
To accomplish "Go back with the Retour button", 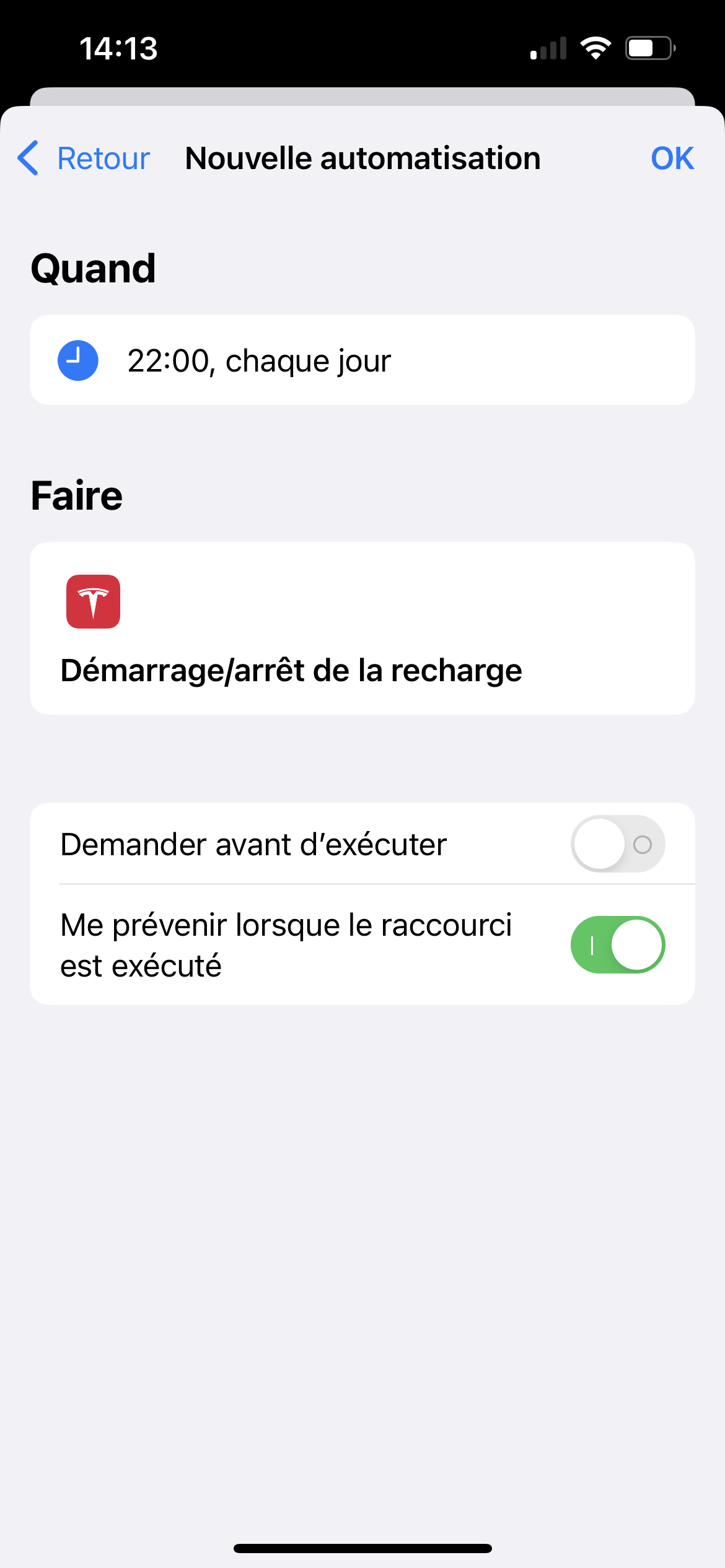I will [84, 159].
